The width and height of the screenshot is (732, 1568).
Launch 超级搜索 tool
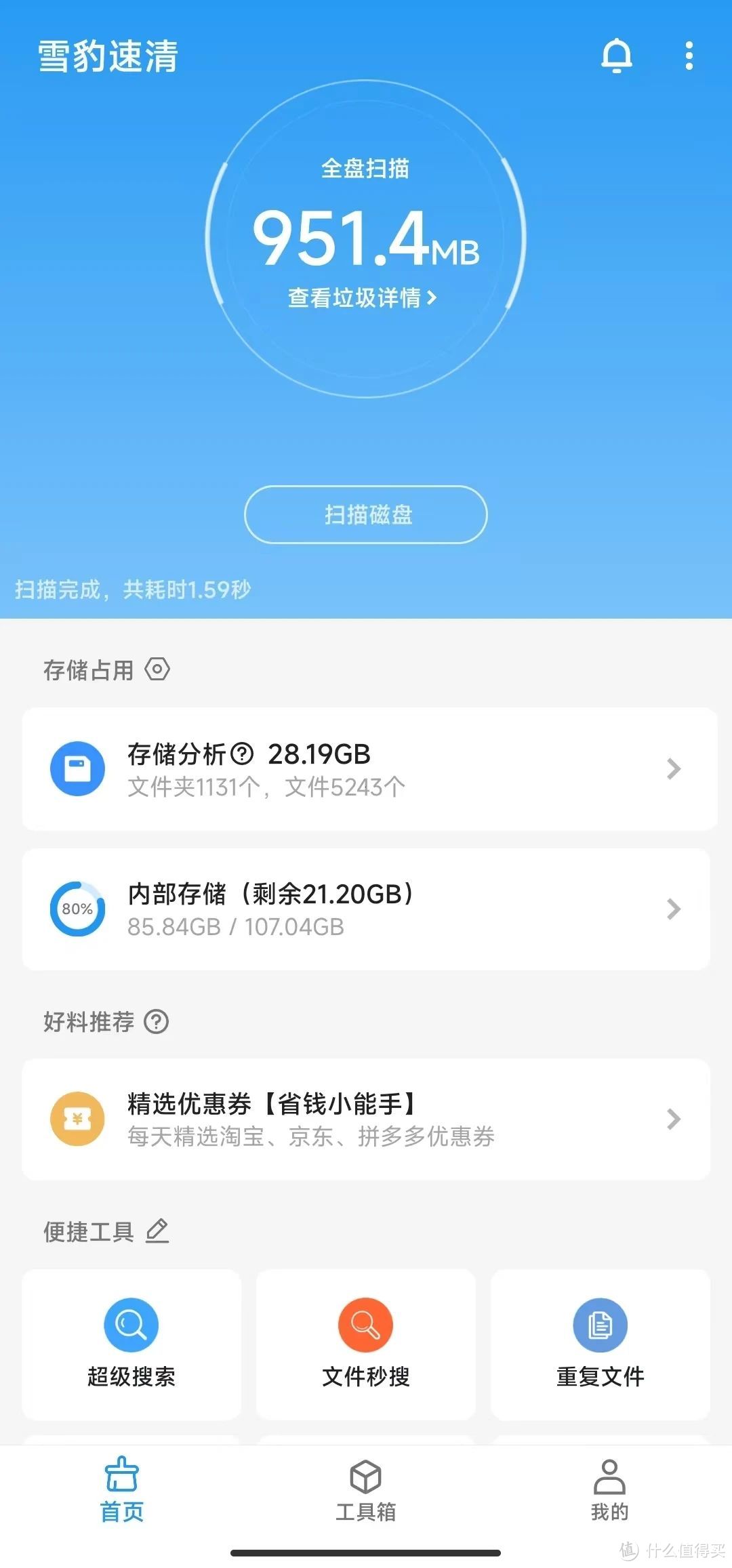131,1344
